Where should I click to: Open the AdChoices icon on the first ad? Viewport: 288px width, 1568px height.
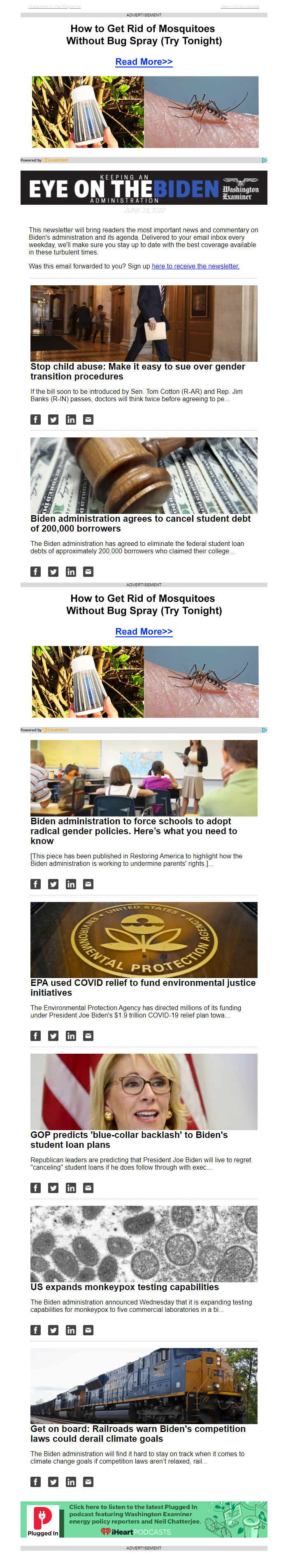pos(264,160)
